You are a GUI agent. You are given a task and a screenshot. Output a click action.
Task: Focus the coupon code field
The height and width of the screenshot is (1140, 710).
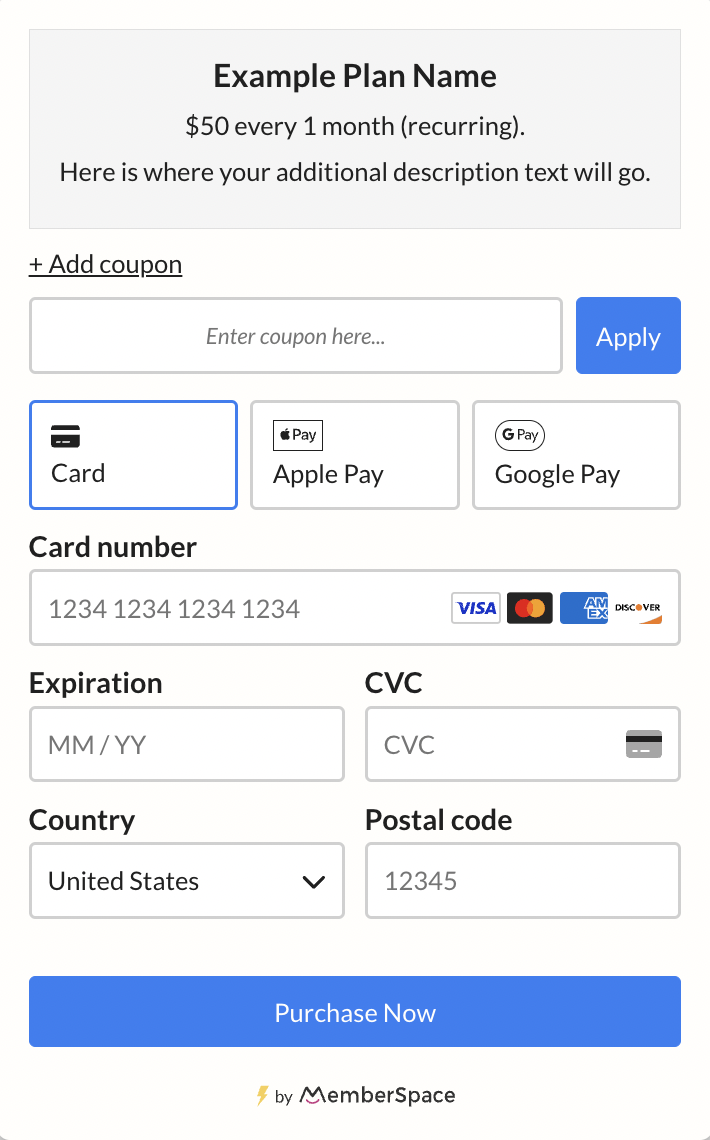pyautogui.click(x=295, y=336)
